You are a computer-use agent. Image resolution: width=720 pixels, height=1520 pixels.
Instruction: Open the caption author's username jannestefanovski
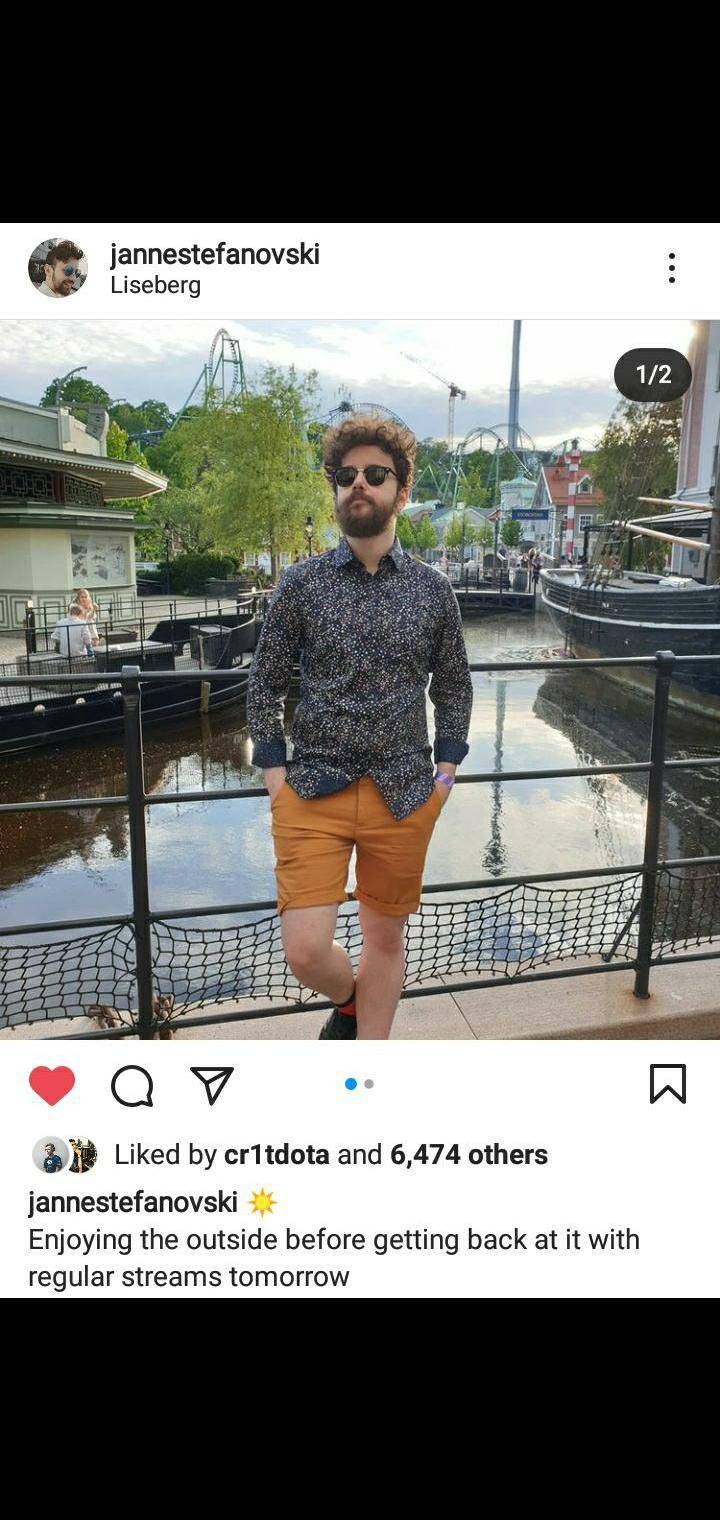pyautogui.click(x=132, y=1202)
